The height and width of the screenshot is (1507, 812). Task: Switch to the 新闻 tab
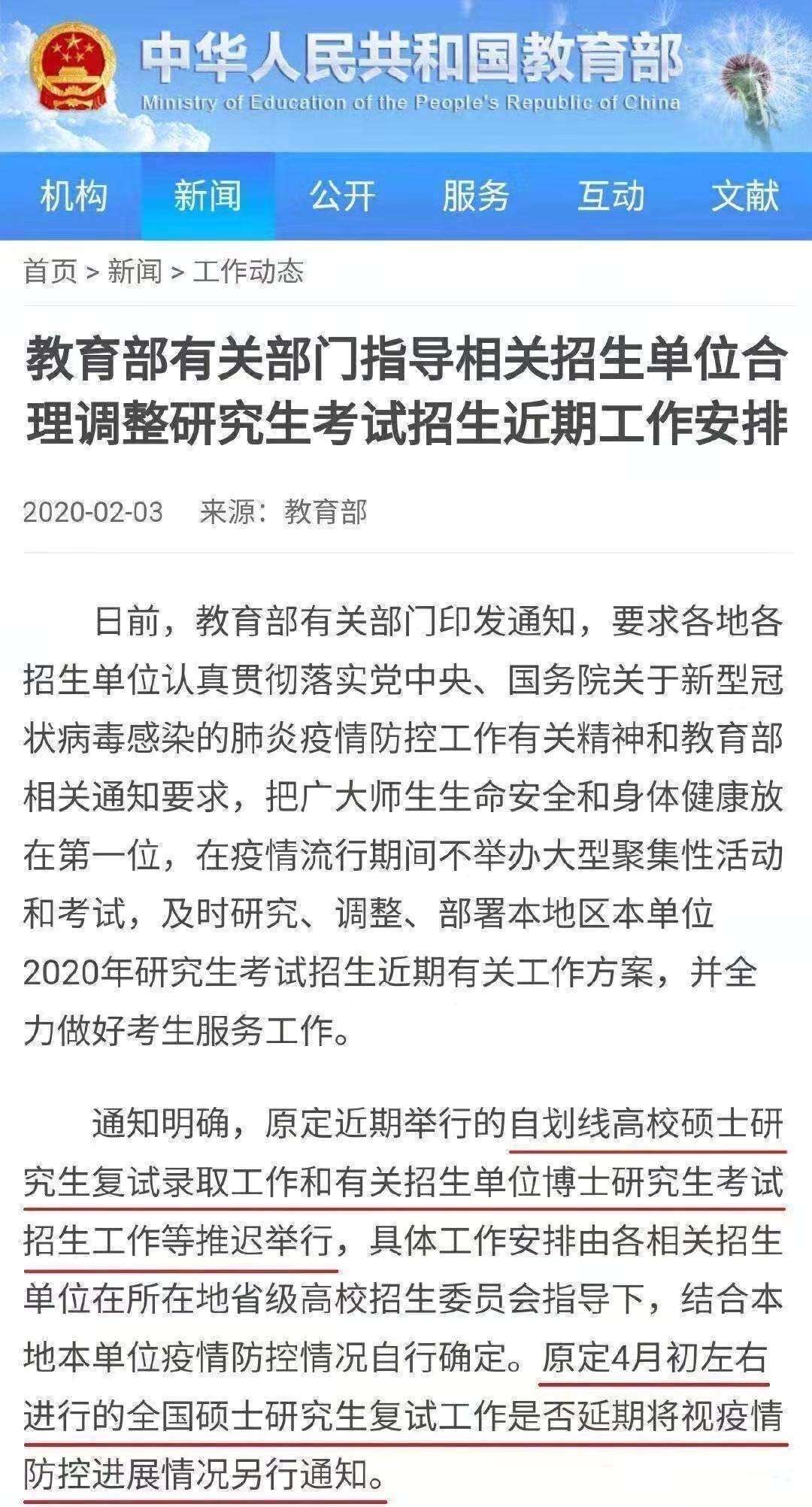208,197
